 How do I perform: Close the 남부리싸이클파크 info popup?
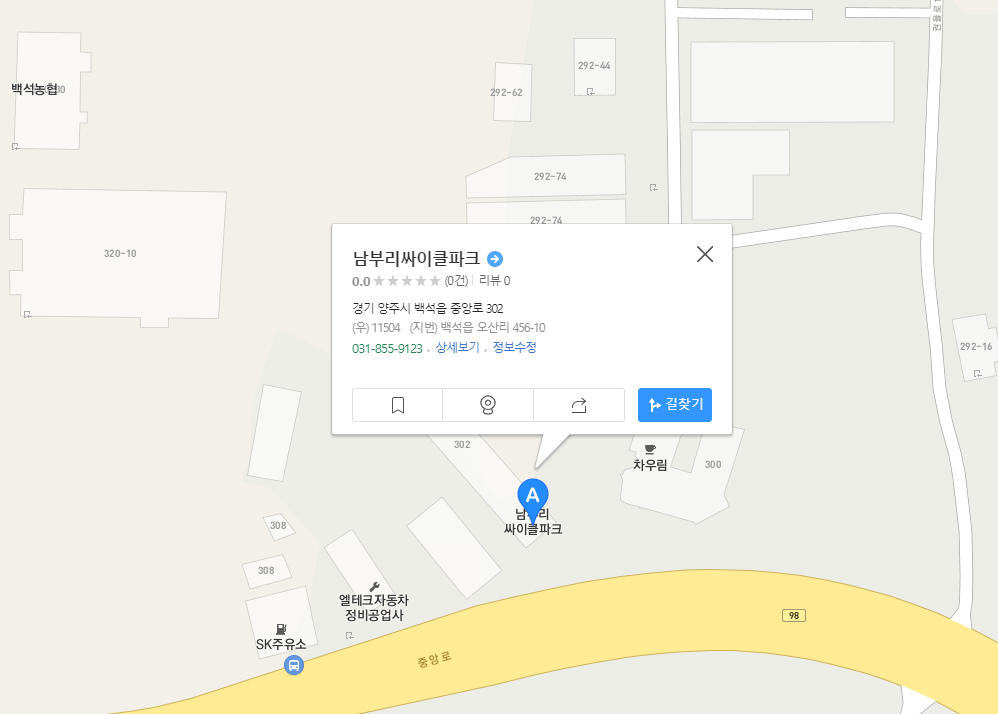(705, 254)
